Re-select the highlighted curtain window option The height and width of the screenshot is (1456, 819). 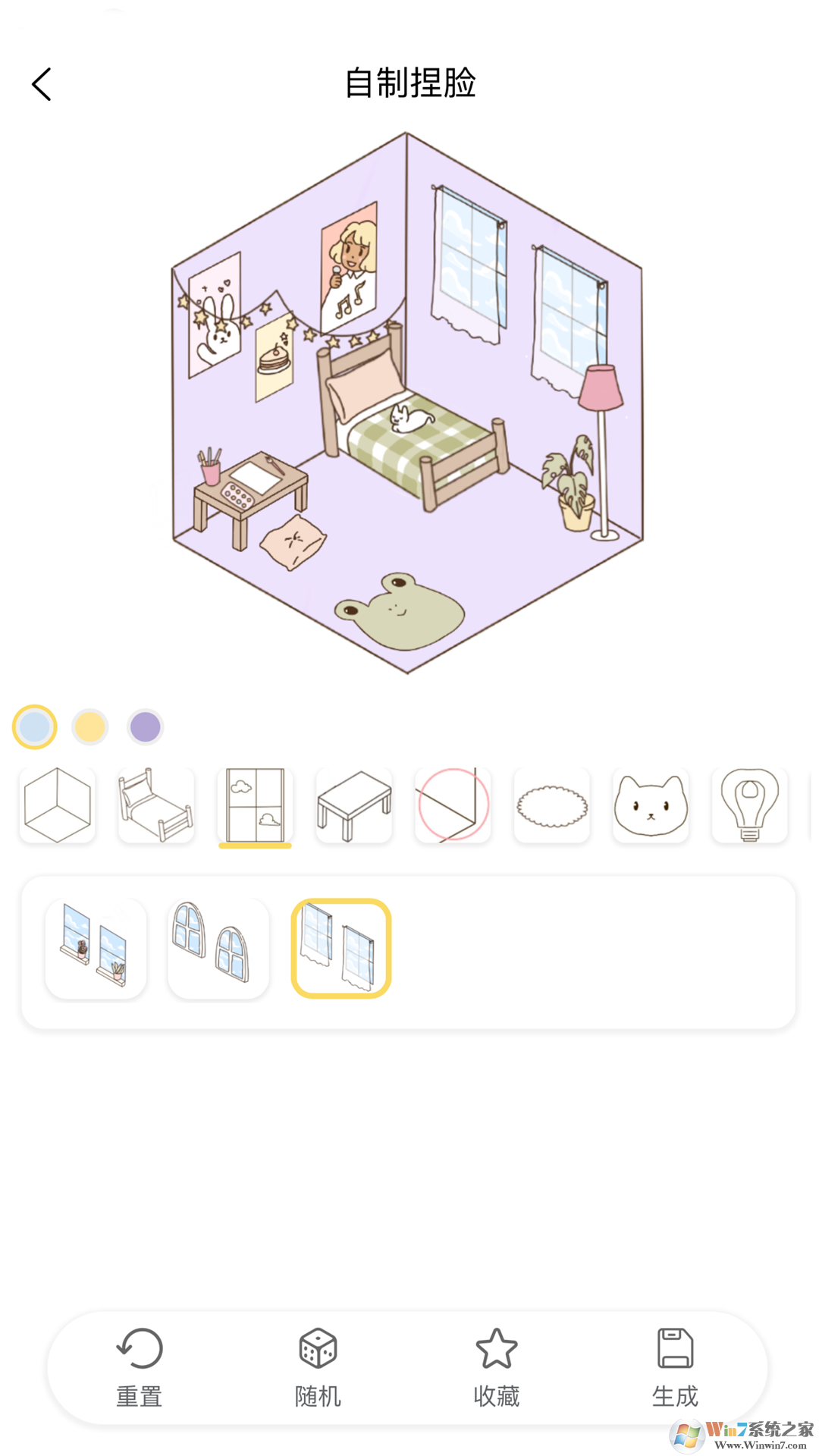(x=339, y=947)
